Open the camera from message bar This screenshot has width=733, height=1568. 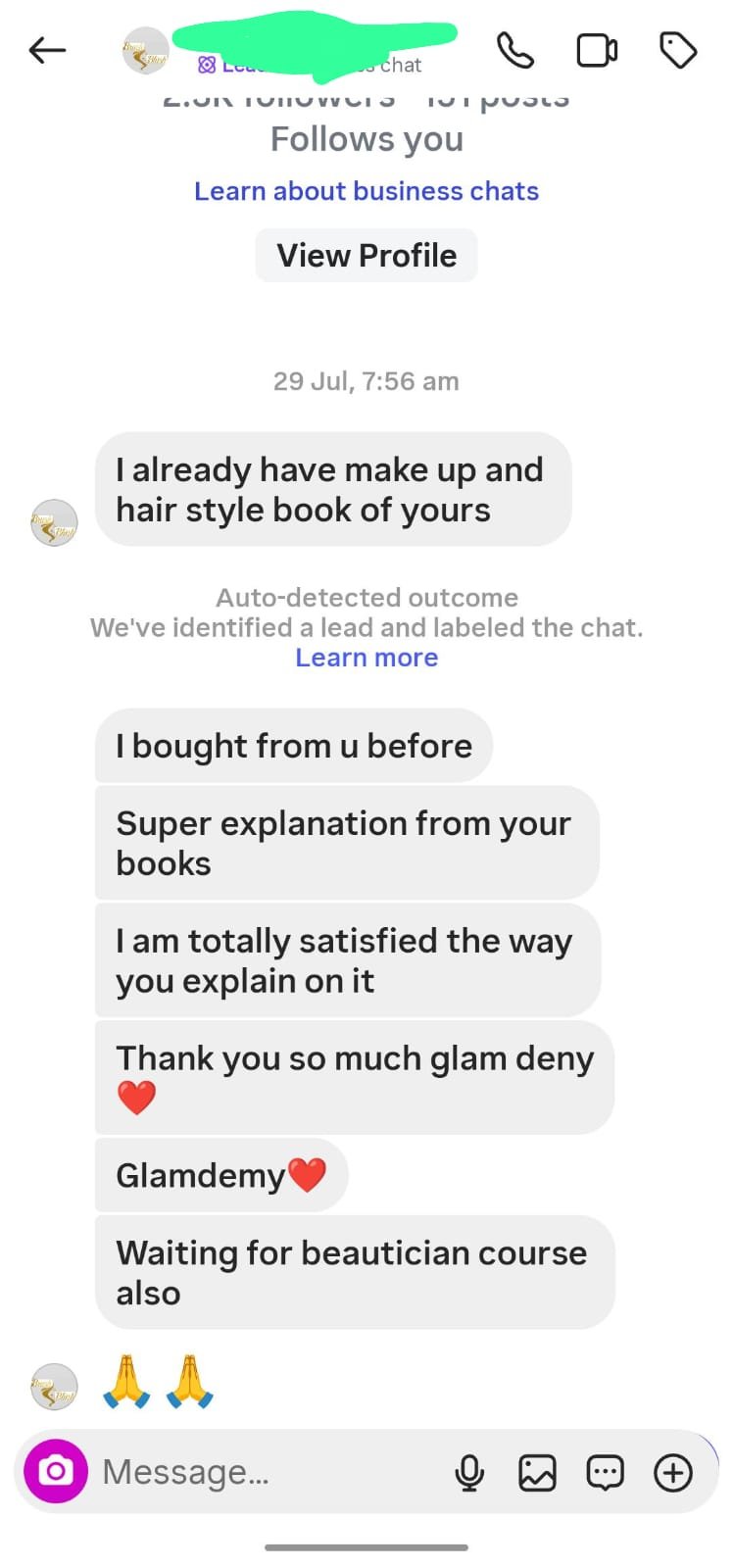(56, 1471)
